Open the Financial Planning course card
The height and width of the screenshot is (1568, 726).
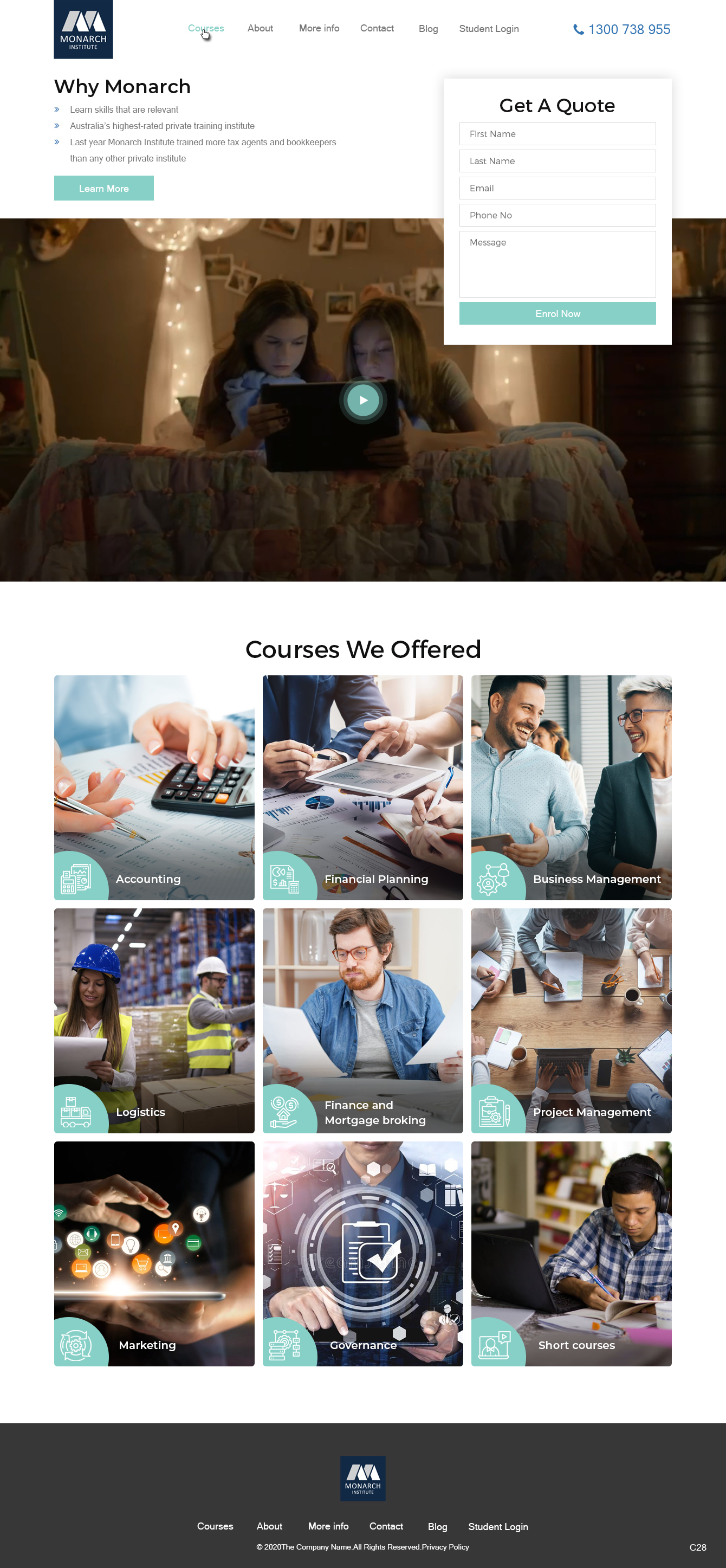pyautogui.click(x=362, y=787)
